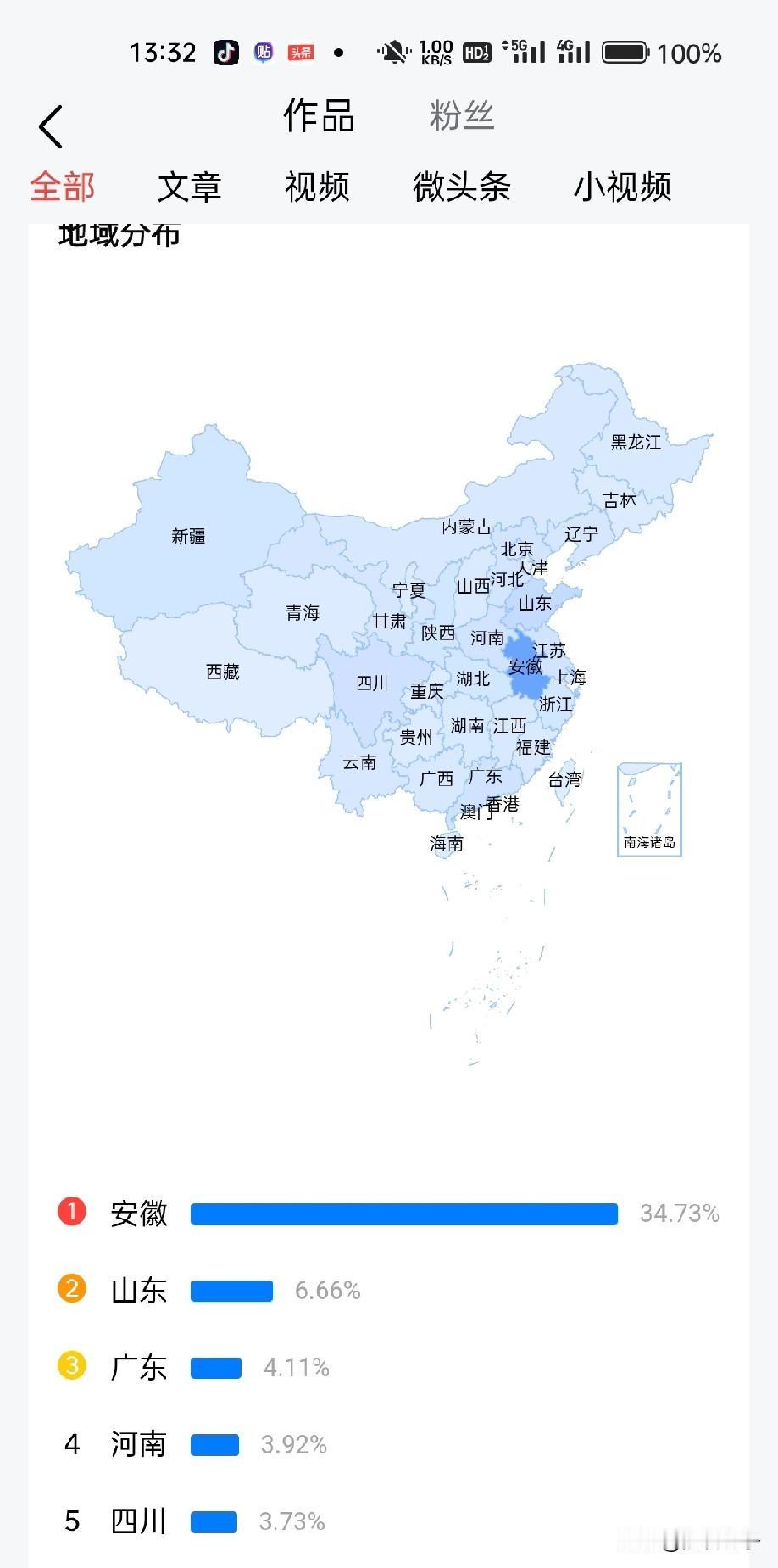Open the Toutiao notification icon in status bar

coord(301,52)
